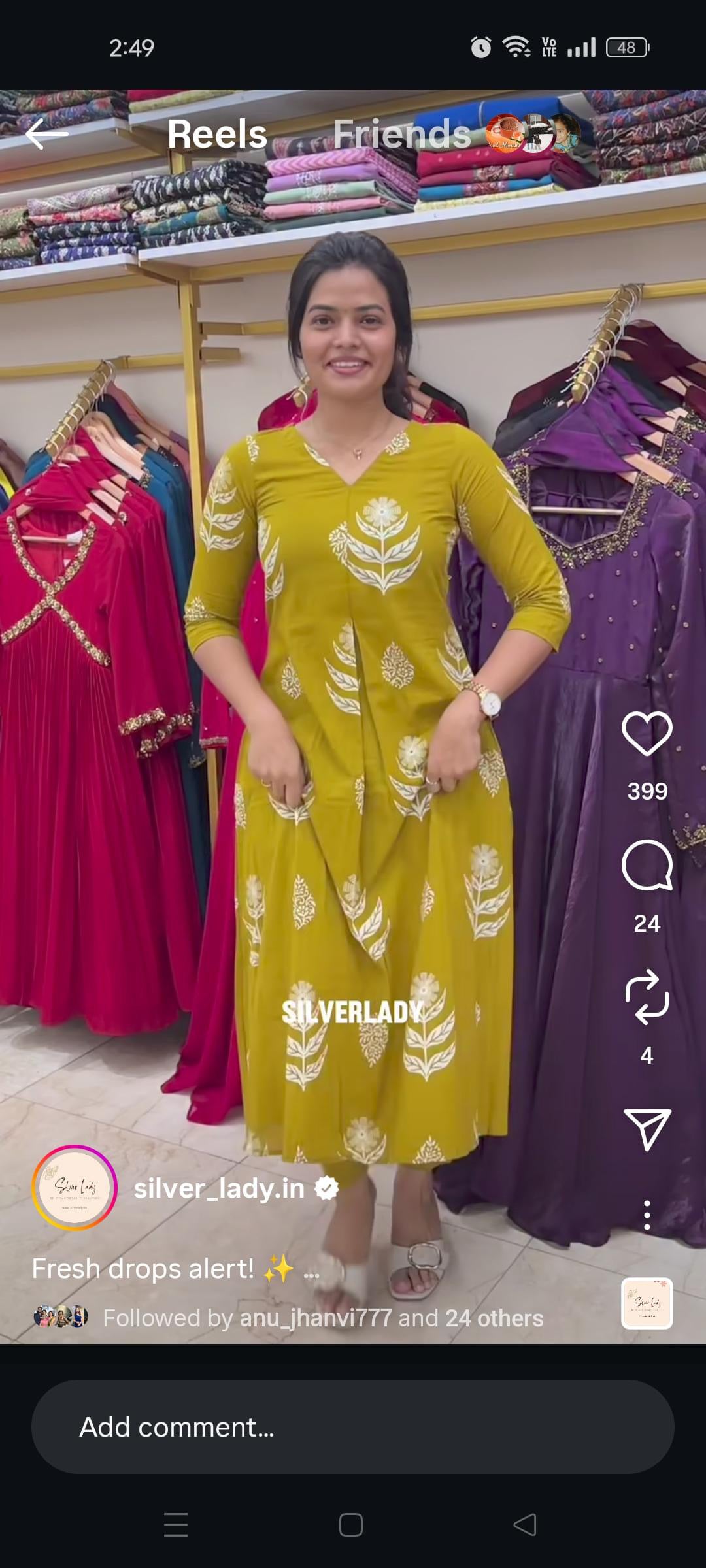Image resolution: width=706 pixels, height=1568 pixels.
Task: Switch to the Friends feed tab
Action: tap(401, 133)
